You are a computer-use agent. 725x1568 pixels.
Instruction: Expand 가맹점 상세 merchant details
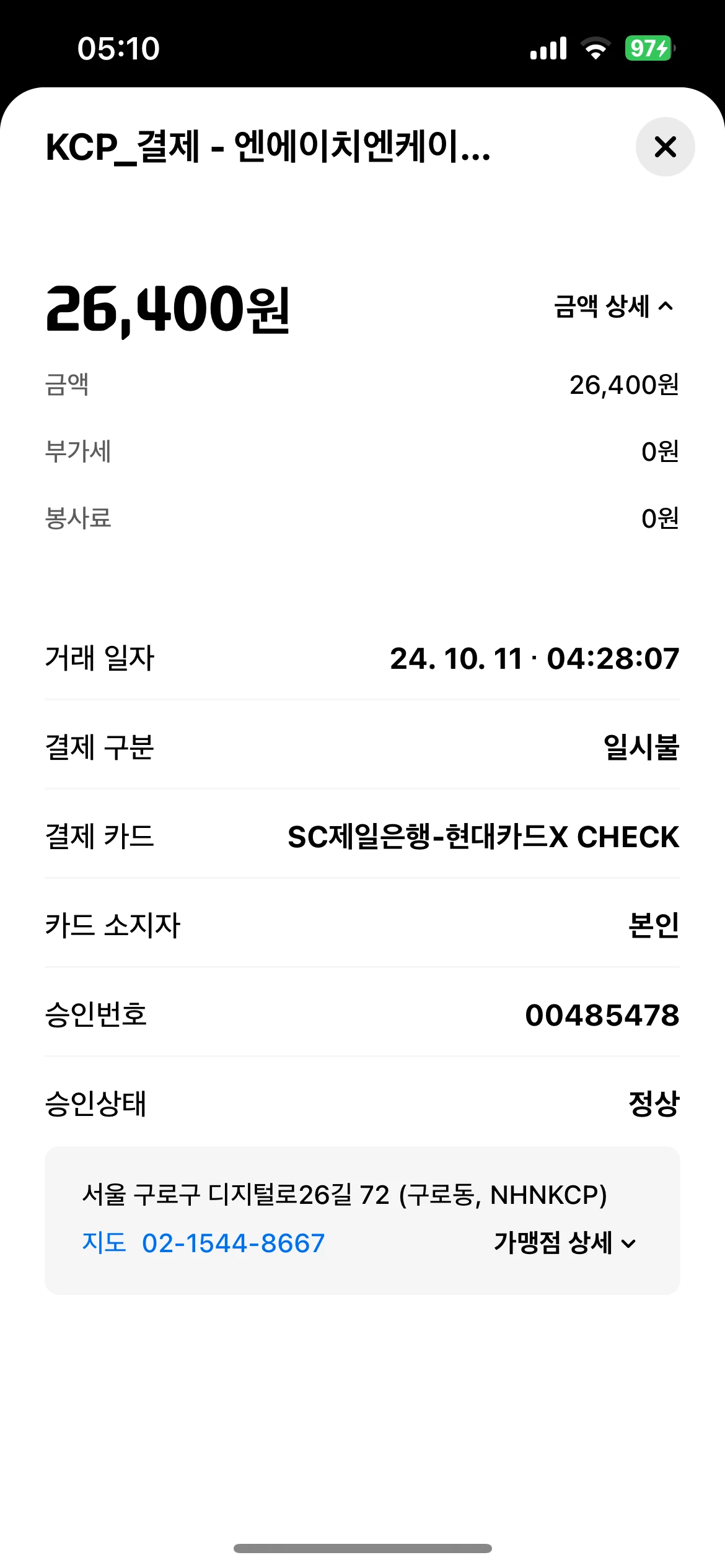point(565,1243)
